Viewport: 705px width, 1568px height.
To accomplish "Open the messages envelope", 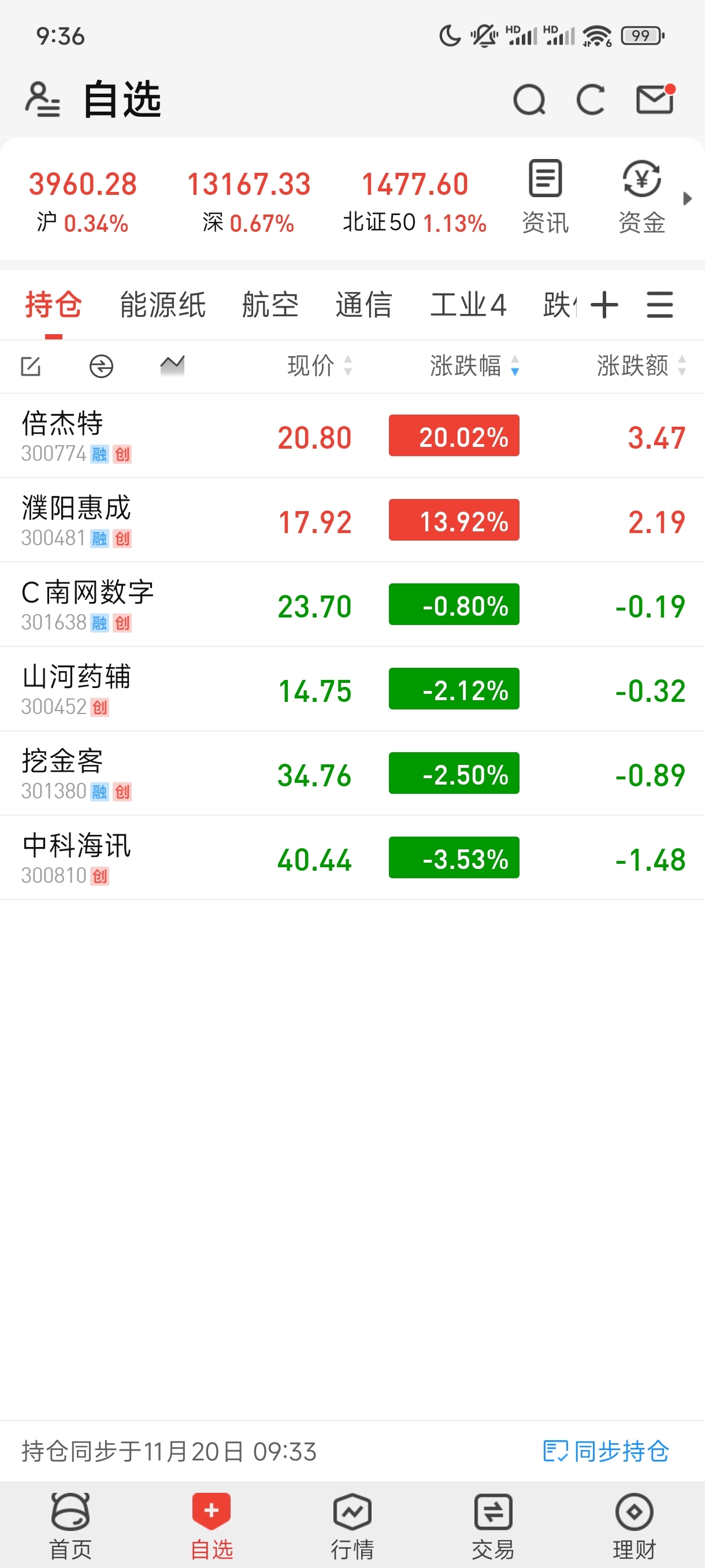I will (x=655, y=100).
